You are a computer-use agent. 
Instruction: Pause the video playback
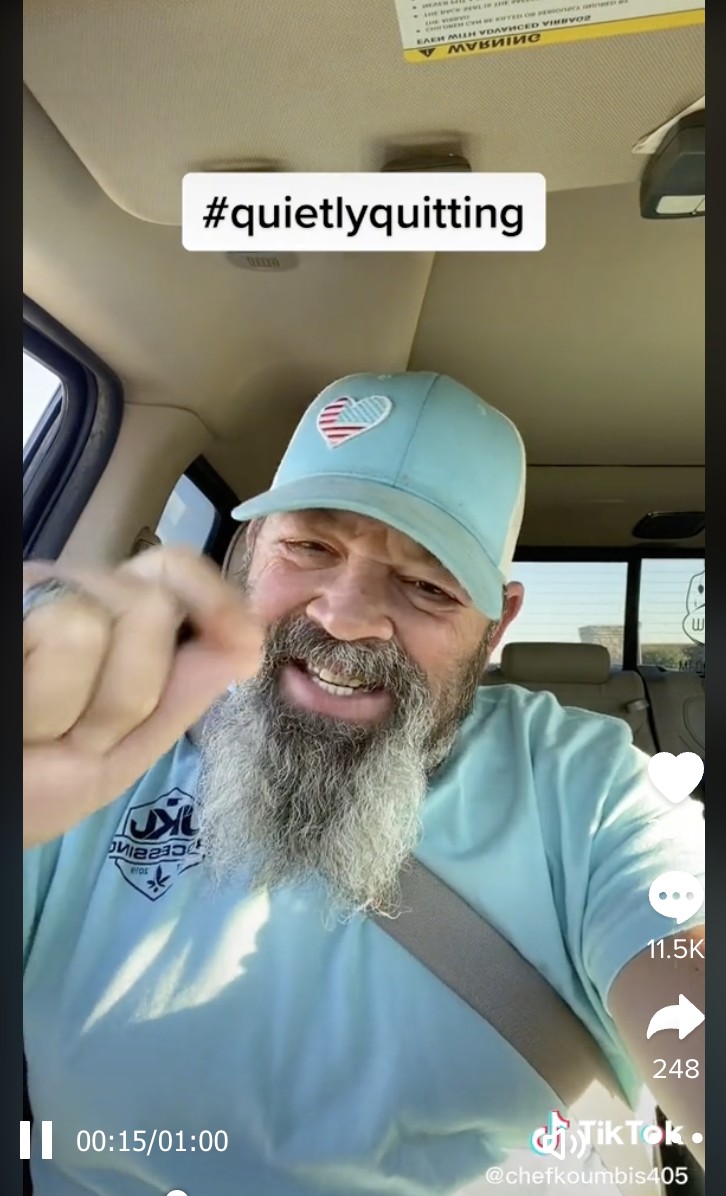36,1140
